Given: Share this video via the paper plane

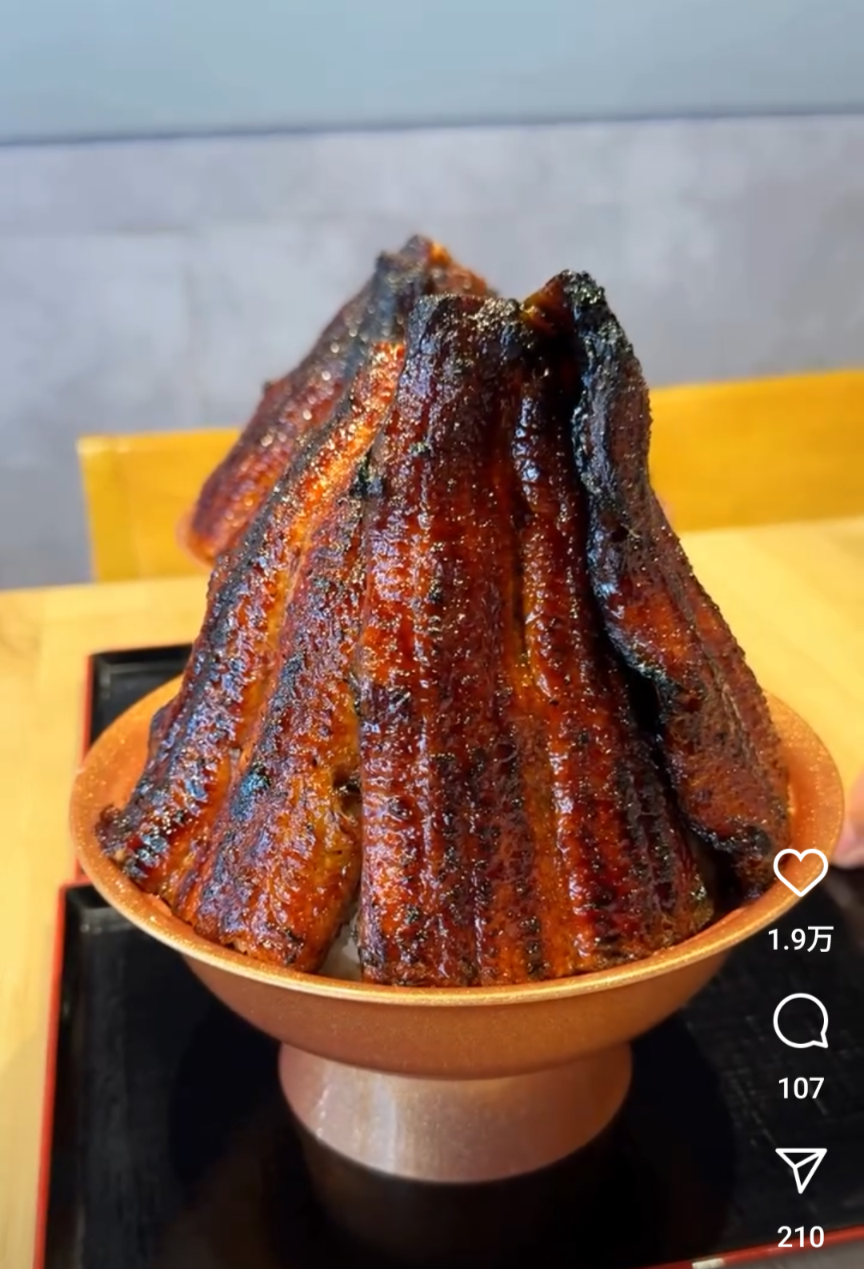Looking at the screenshot, I should click(x=800, y=1169).
